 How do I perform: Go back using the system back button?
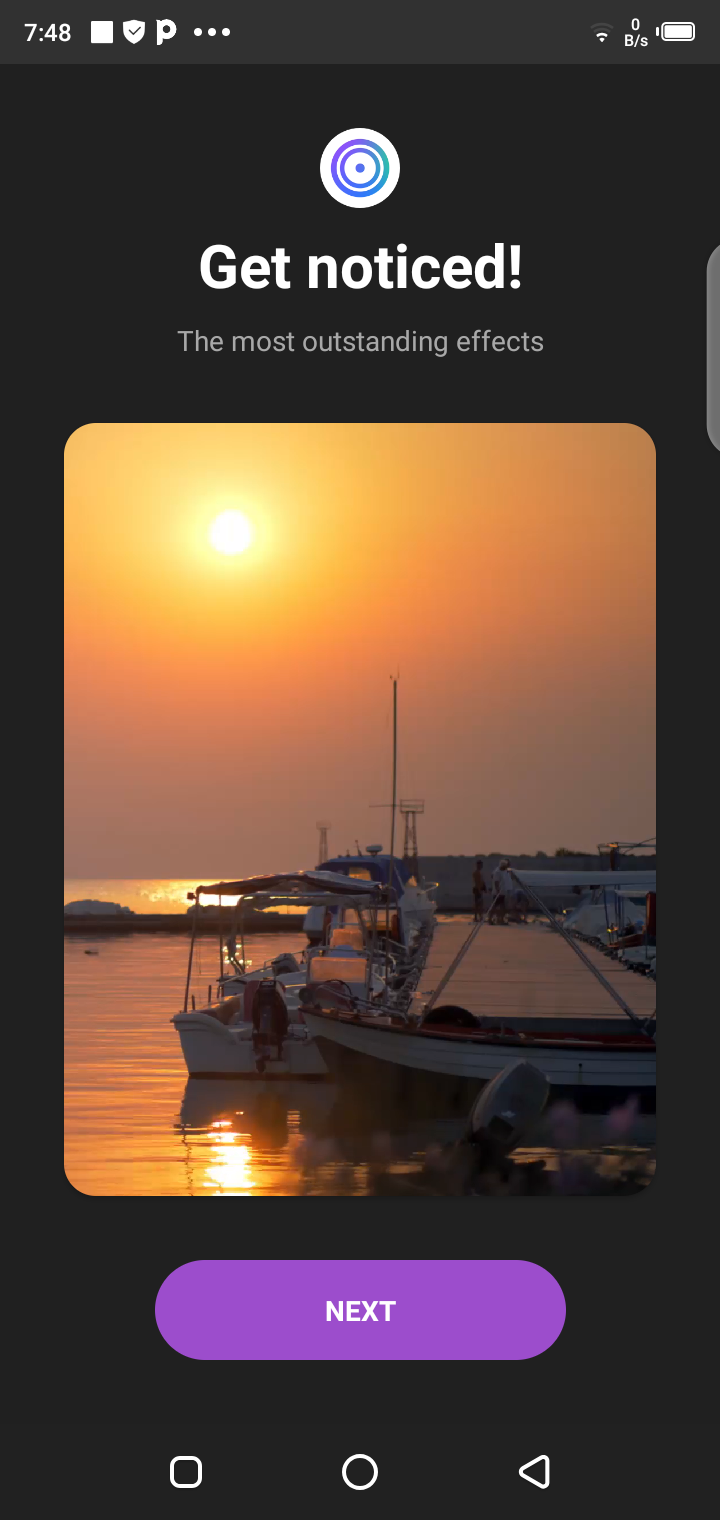534,1472
